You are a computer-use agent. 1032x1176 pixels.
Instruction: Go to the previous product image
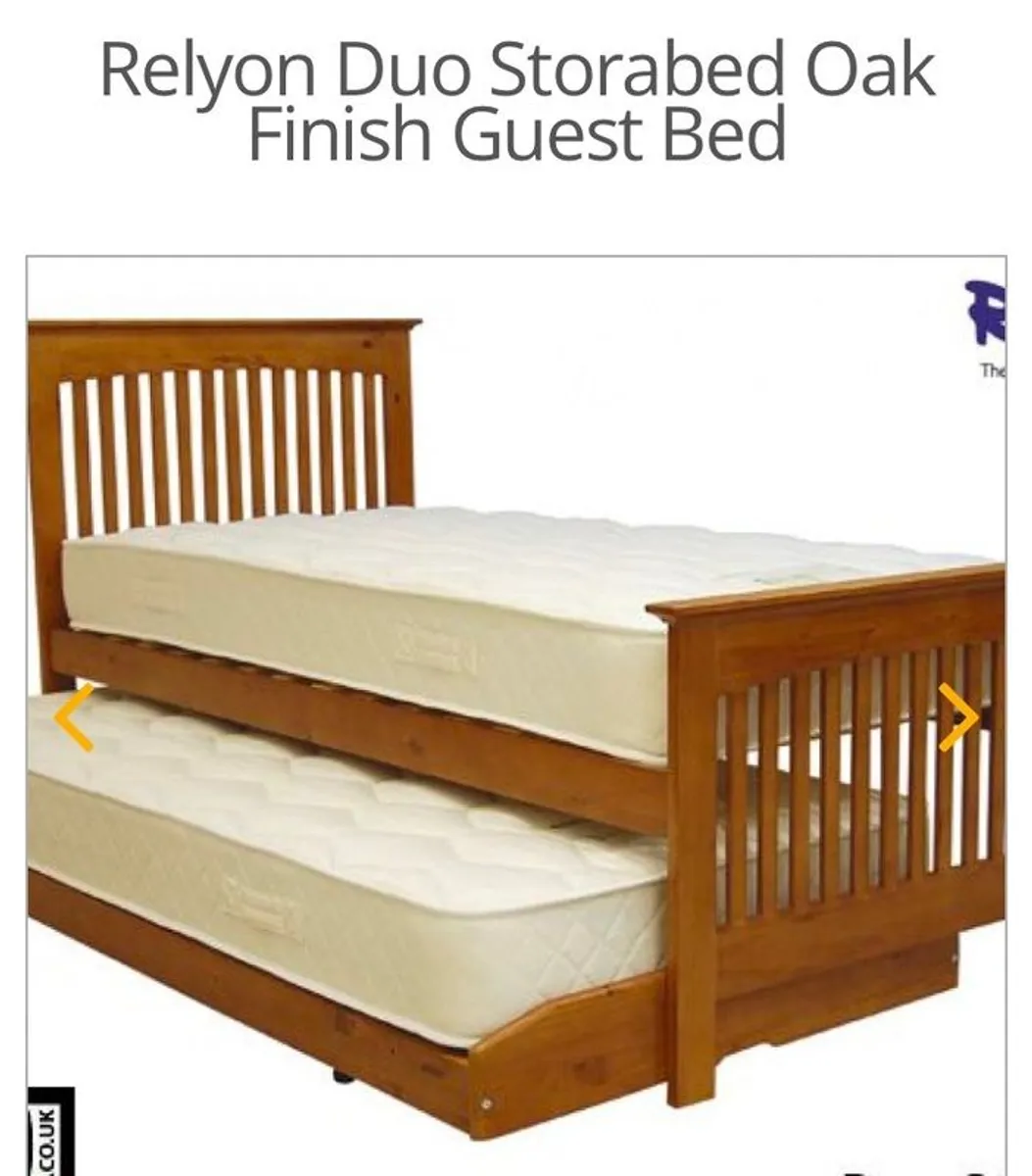click(74, 717)
